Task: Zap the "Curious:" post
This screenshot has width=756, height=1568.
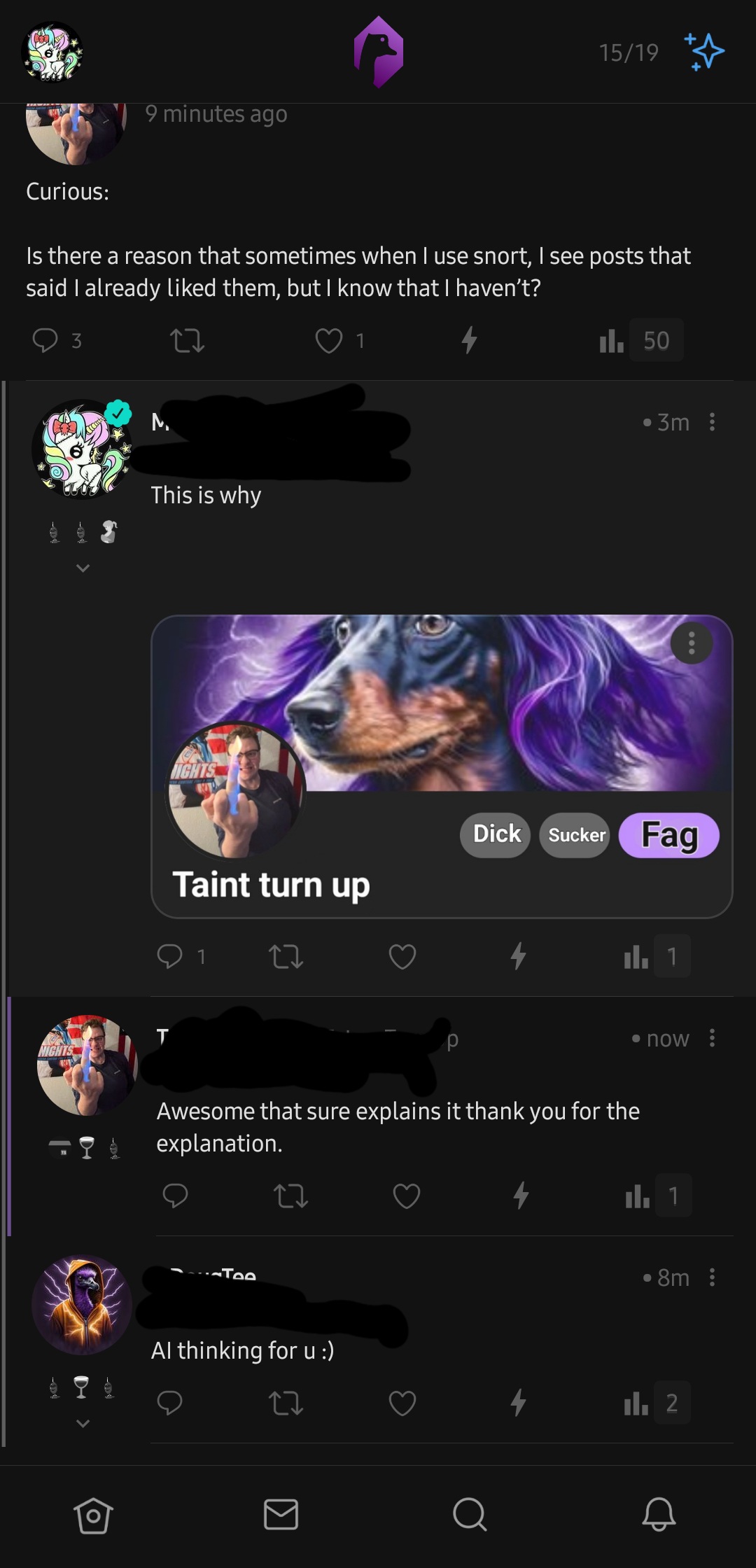Action: click(469, 340)
